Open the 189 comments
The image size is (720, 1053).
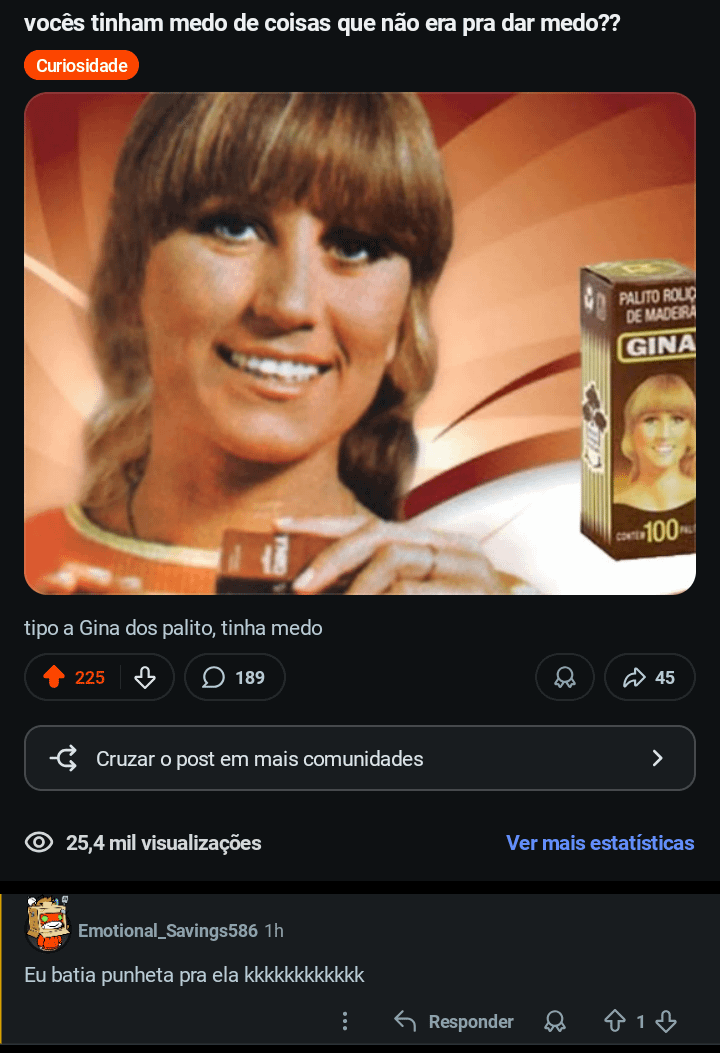click(x=235, y=678)
